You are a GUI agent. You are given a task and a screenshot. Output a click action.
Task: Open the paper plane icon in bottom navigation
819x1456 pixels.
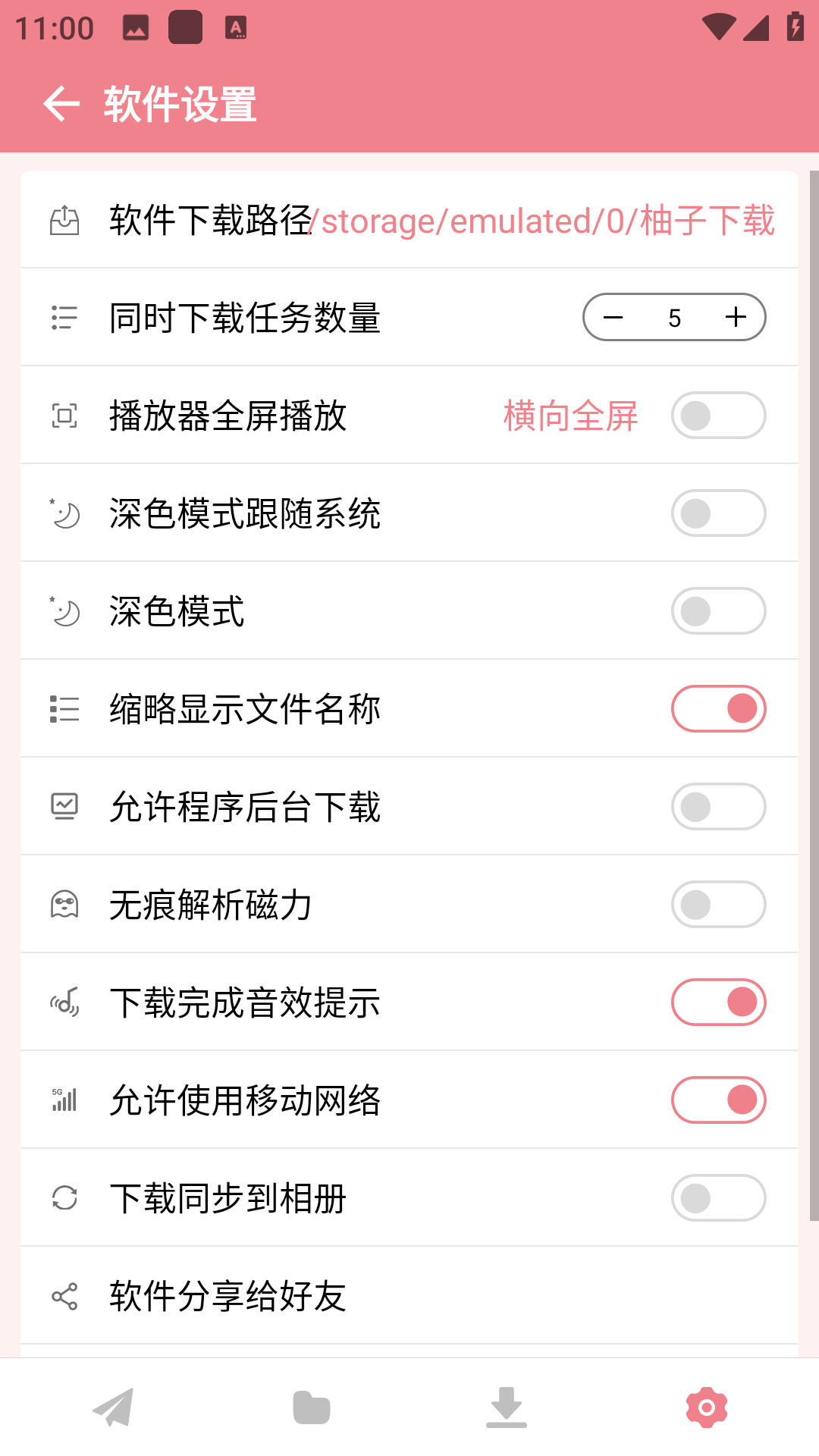[112, 1404]
